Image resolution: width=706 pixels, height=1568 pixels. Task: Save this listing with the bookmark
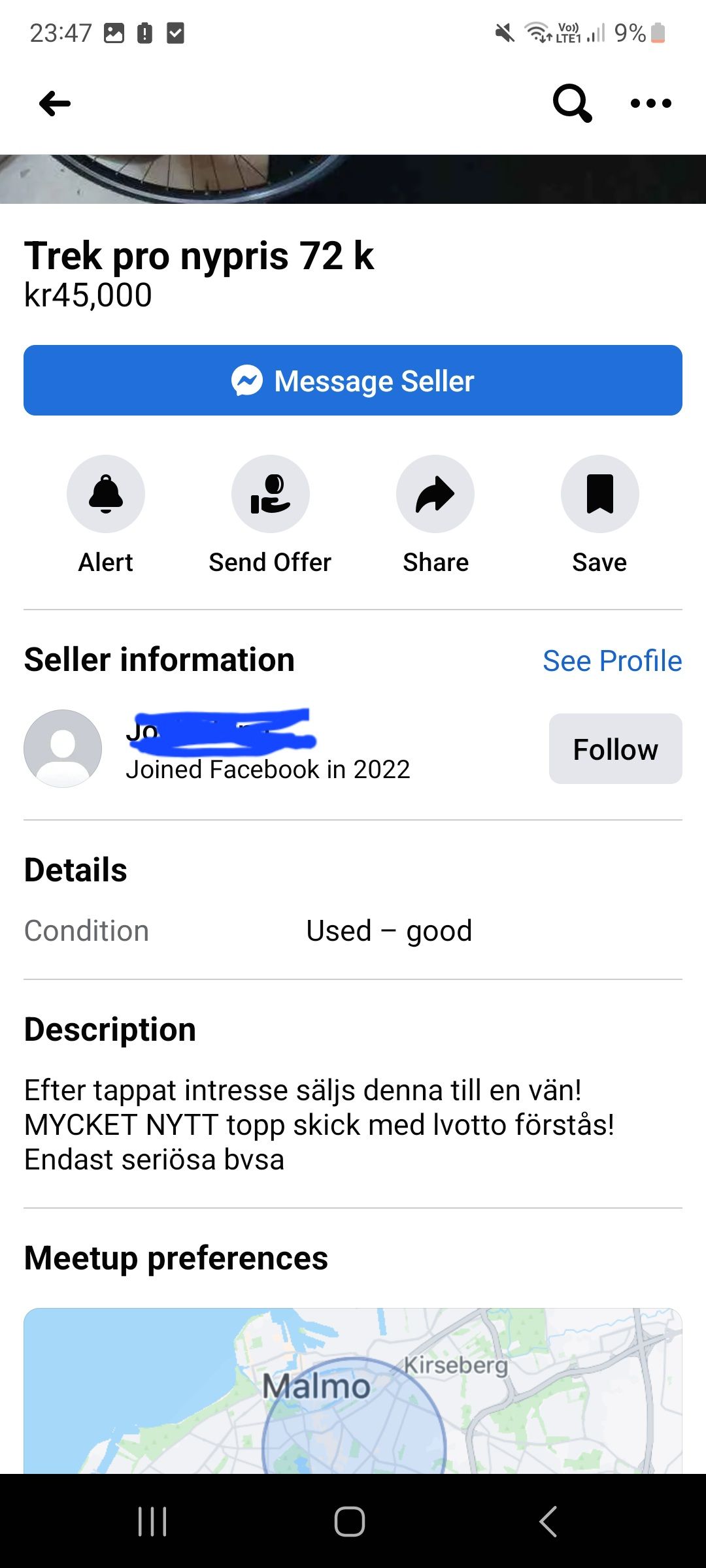coord(599,494)
